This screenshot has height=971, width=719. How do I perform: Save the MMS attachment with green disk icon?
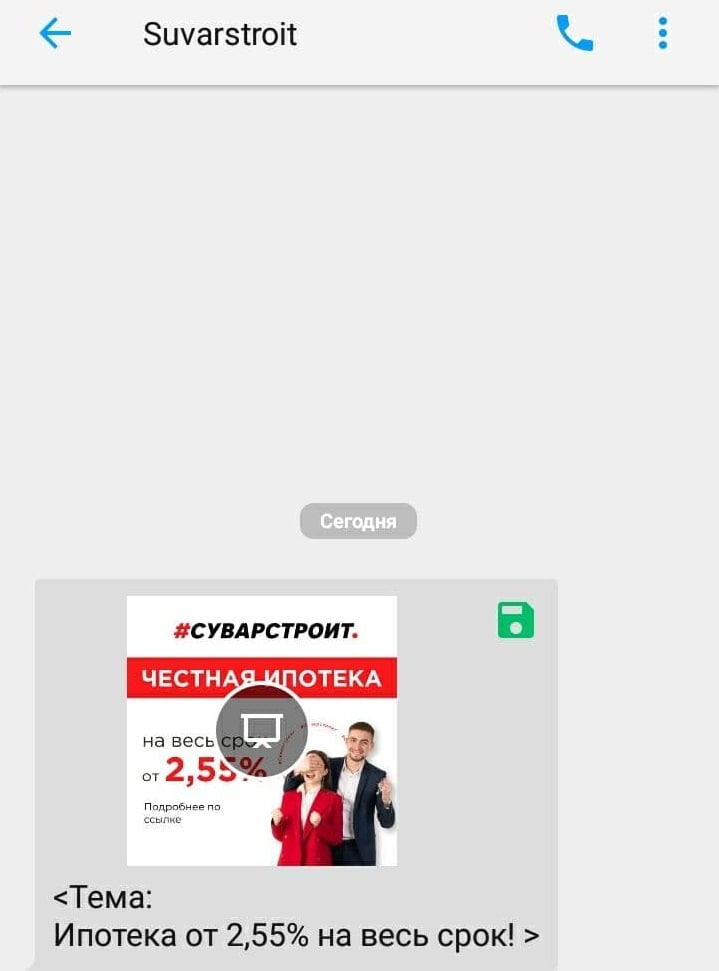(516, 620)
